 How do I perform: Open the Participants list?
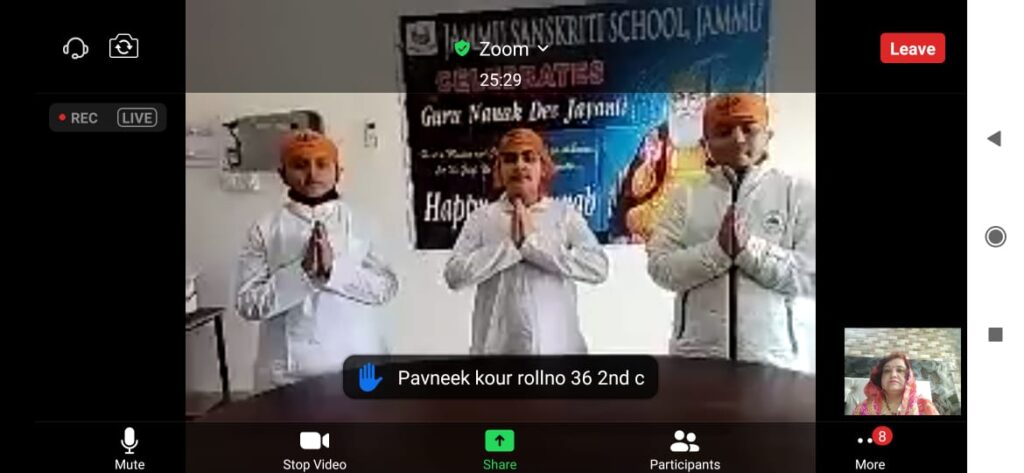point(684,448)
